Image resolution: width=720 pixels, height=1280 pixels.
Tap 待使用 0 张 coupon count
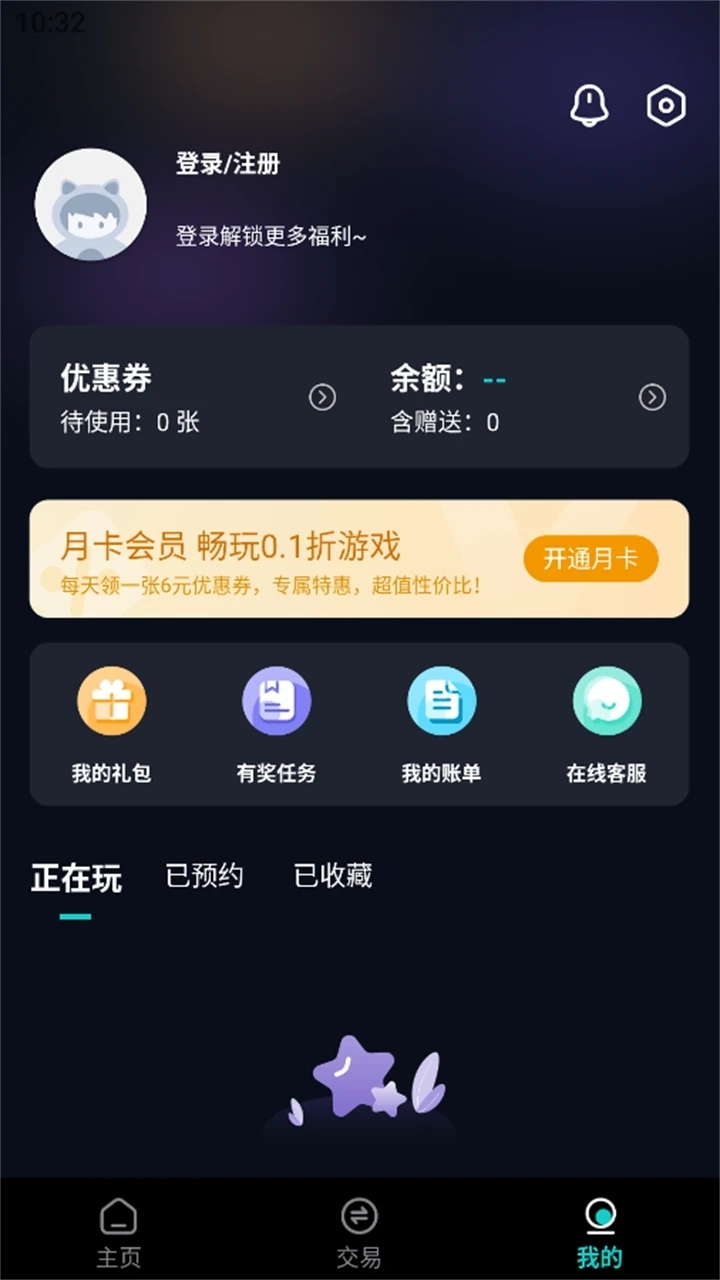(129, 423)
